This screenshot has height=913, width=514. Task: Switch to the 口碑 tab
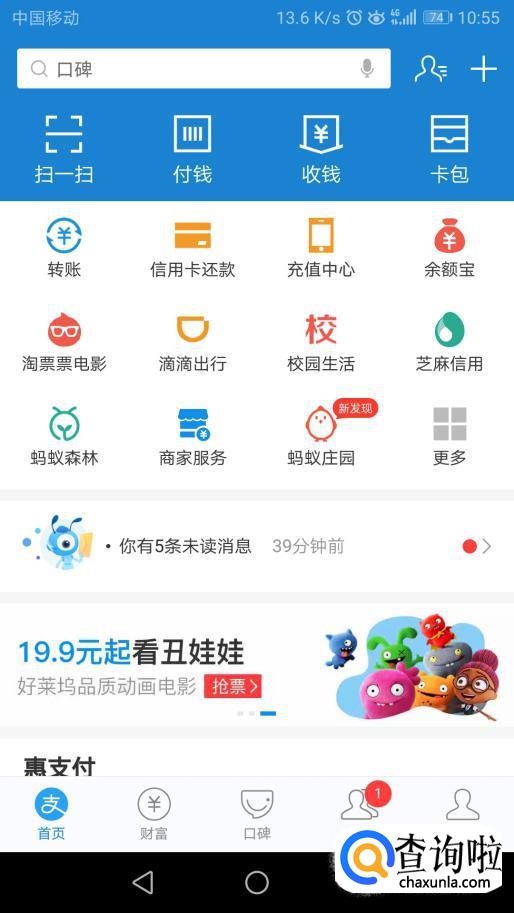point(257,814)
